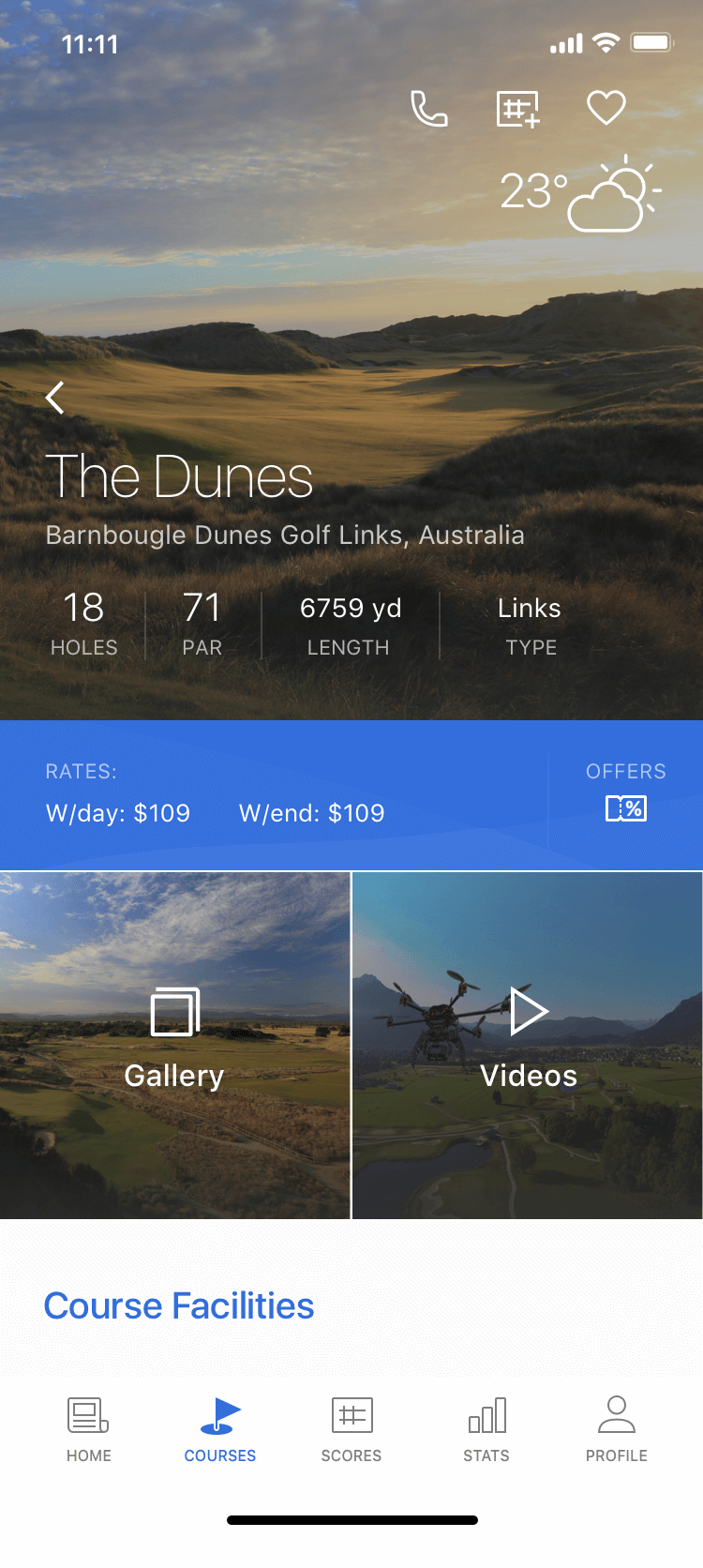Open the Scores section icon
Viewport: 703px width, 1568px height.
(351, 1416)
